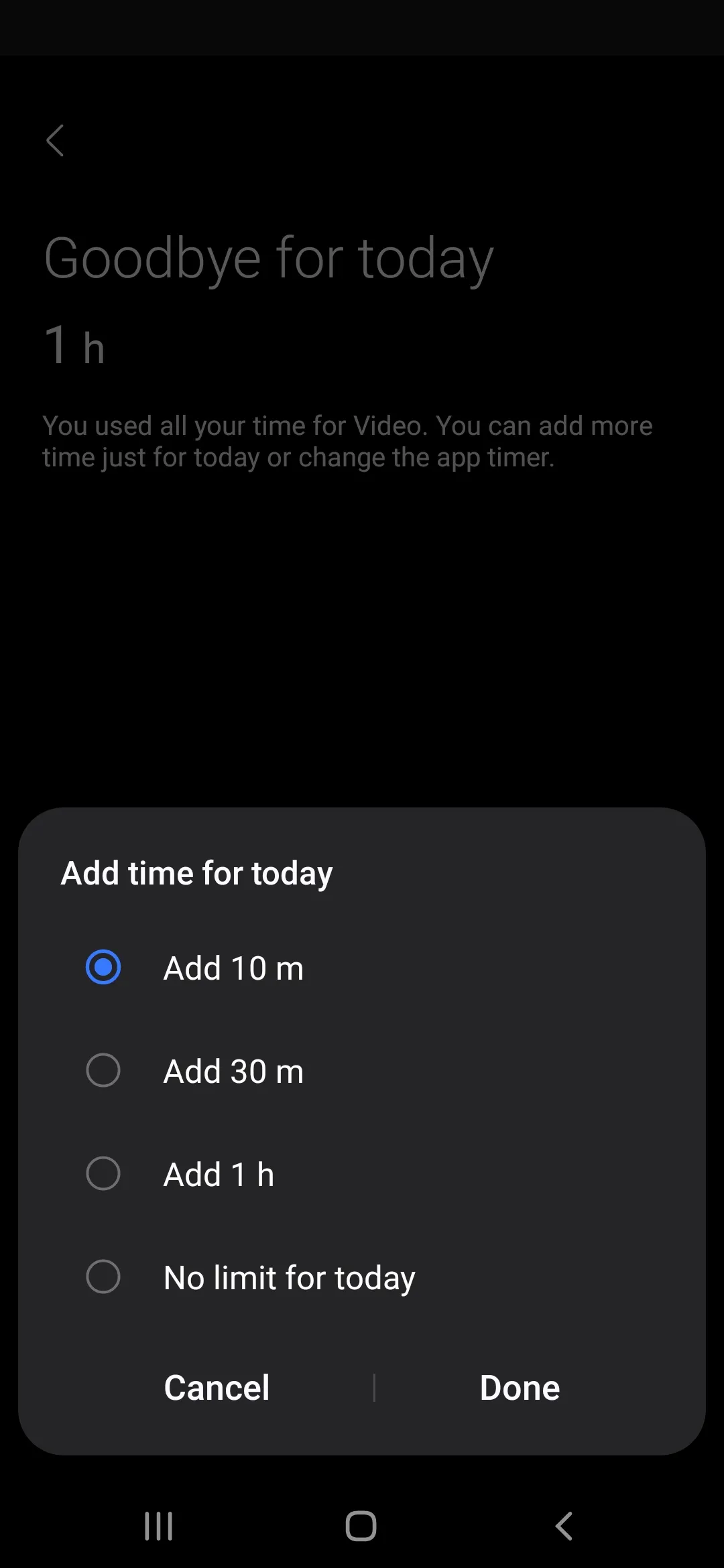Tap the Video usage description text
The height and width of the screenshot is (1568, 724).
pos(348,440)
